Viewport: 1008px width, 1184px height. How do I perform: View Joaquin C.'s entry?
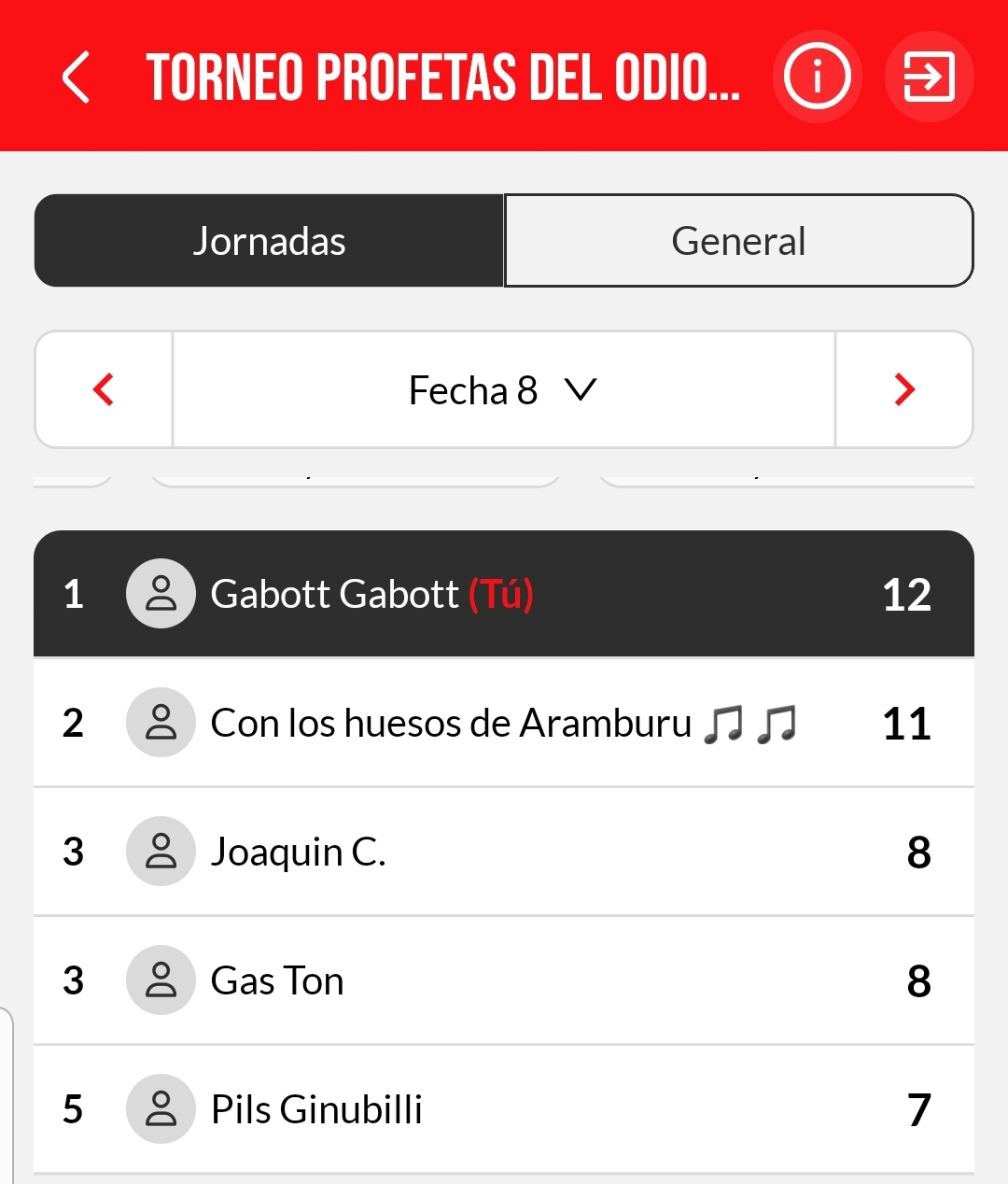[503, 852]
